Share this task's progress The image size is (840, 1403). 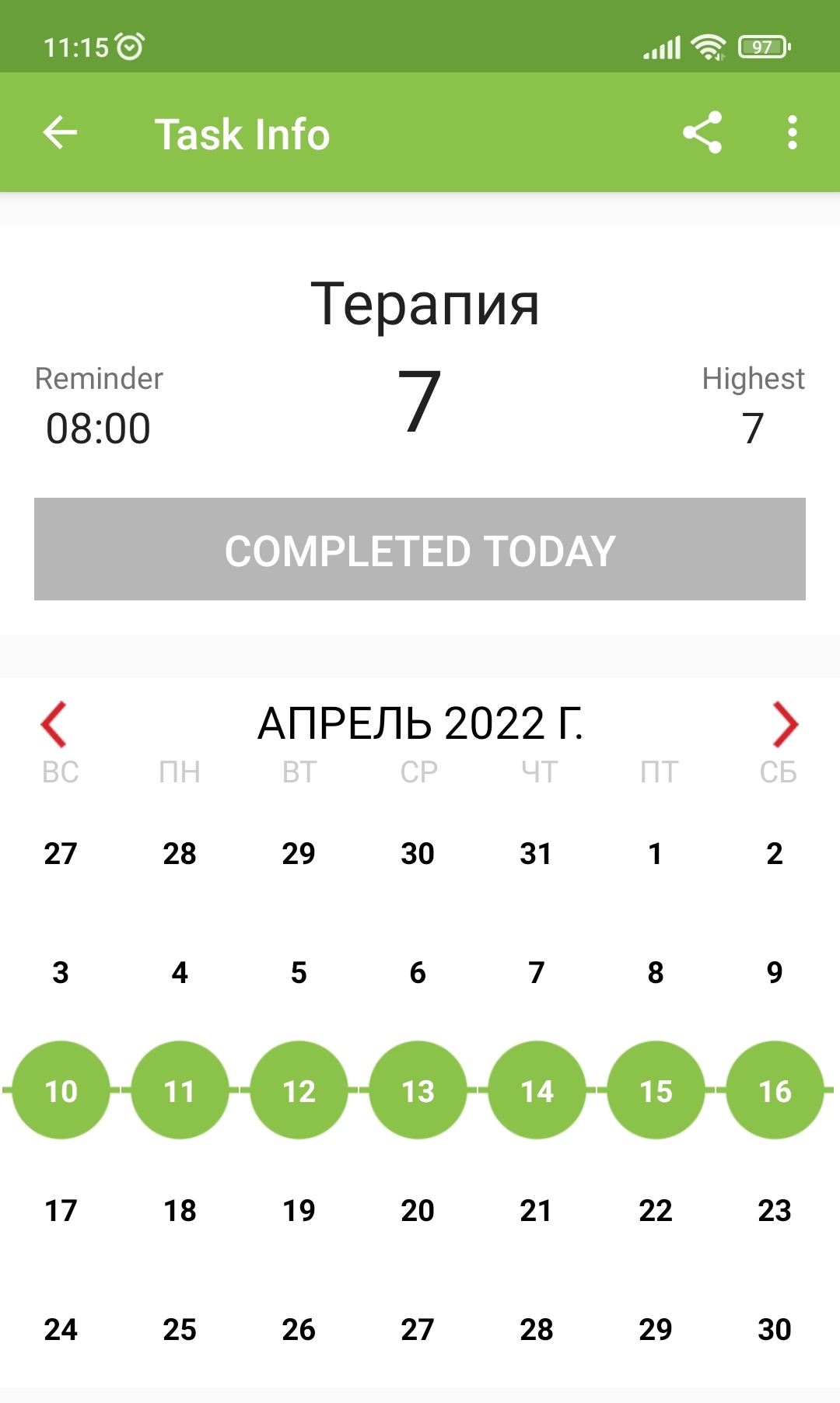click(x=702, y=133)
